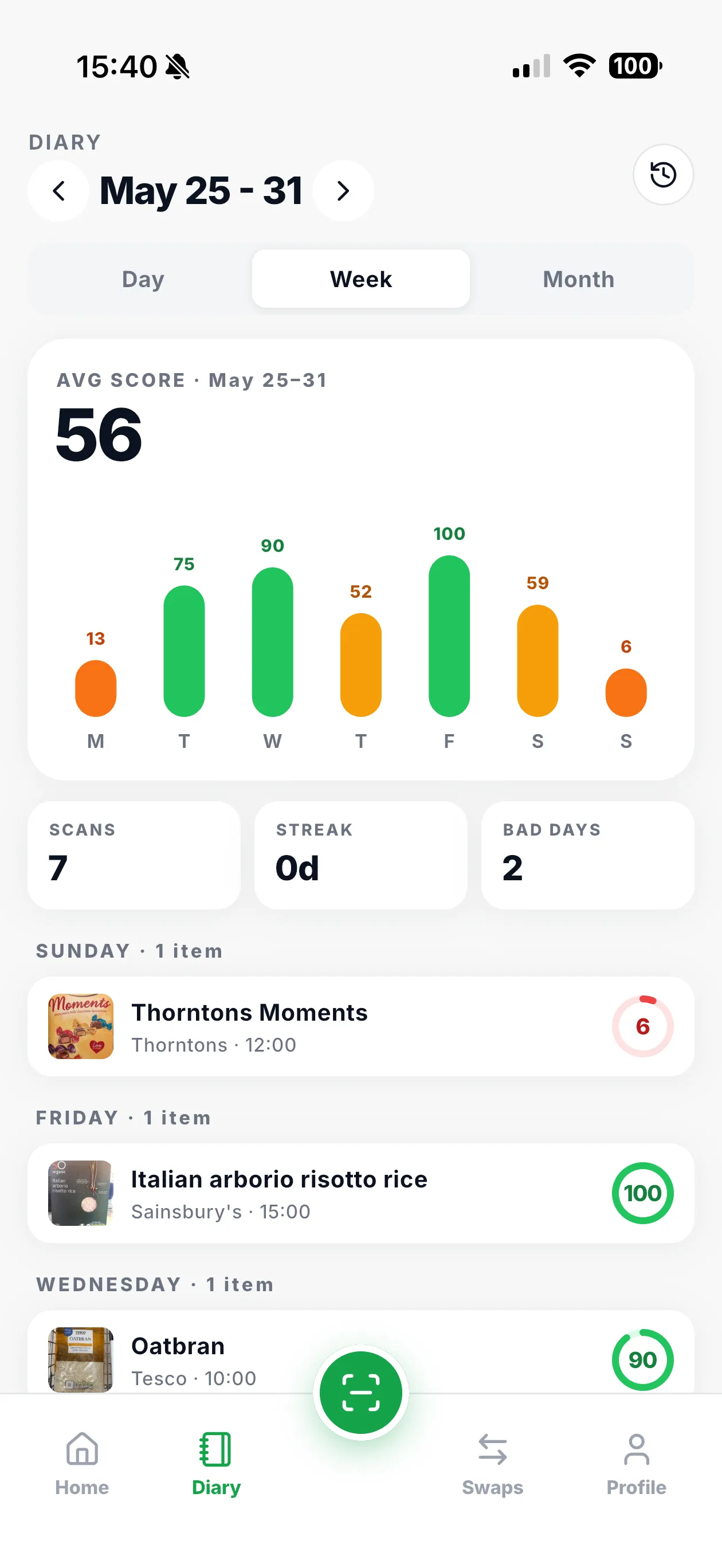Open the Italian arborio risotto rice entry
The height and width of the screenshot is (1568, 722).
pyautogui.click(x=361, y=1193)
